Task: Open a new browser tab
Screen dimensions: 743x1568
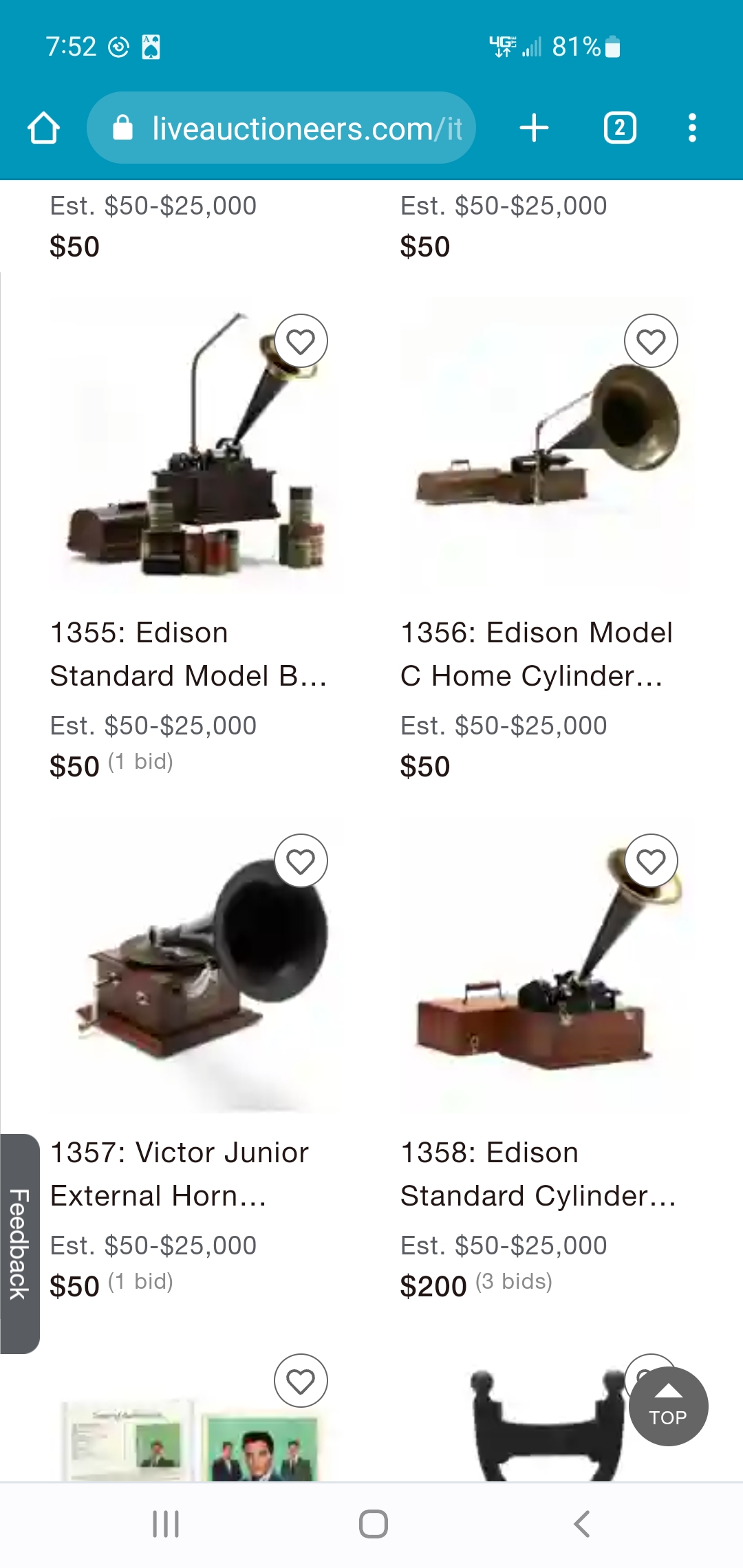Action: 534,128
